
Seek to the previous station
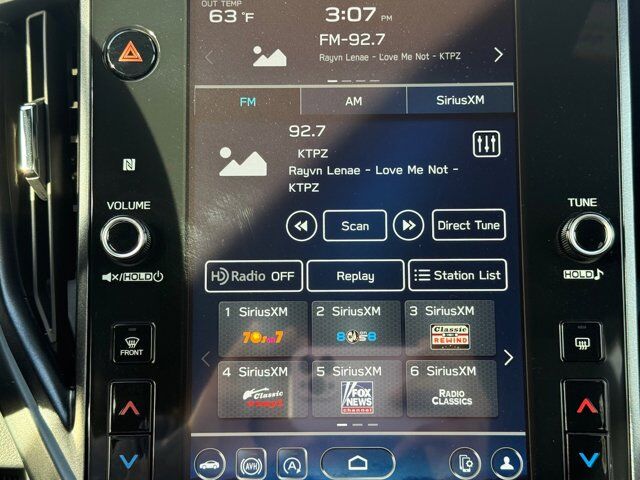pyautogui.click(x=301, y=226)
